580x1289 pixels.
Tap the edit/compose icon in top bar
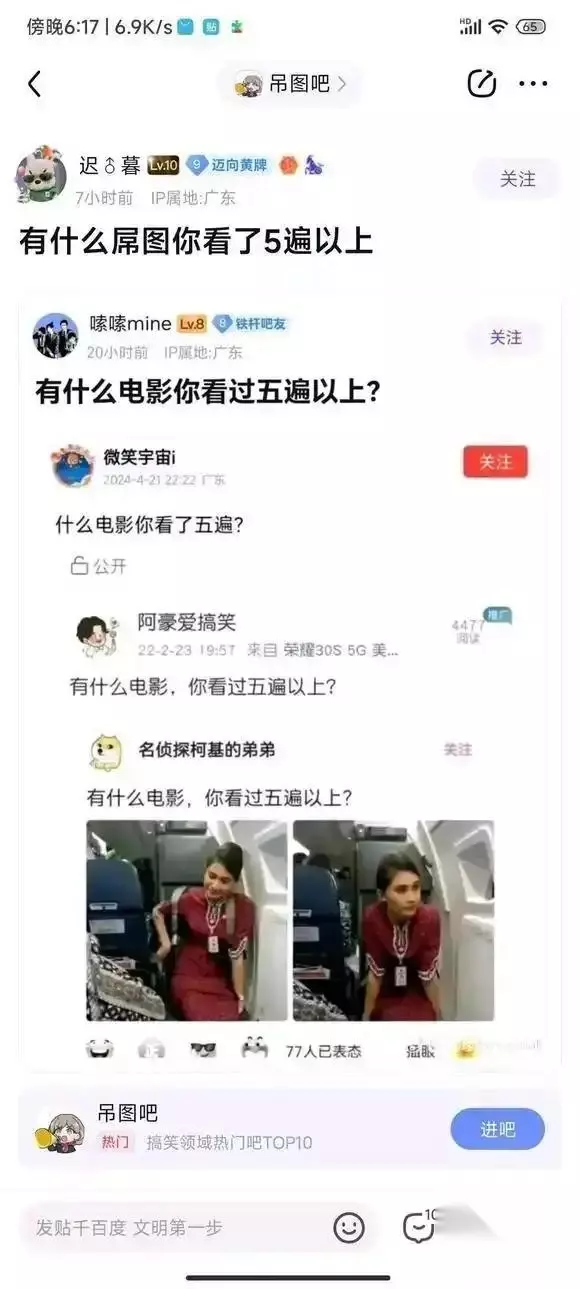[x=482, y=84]
